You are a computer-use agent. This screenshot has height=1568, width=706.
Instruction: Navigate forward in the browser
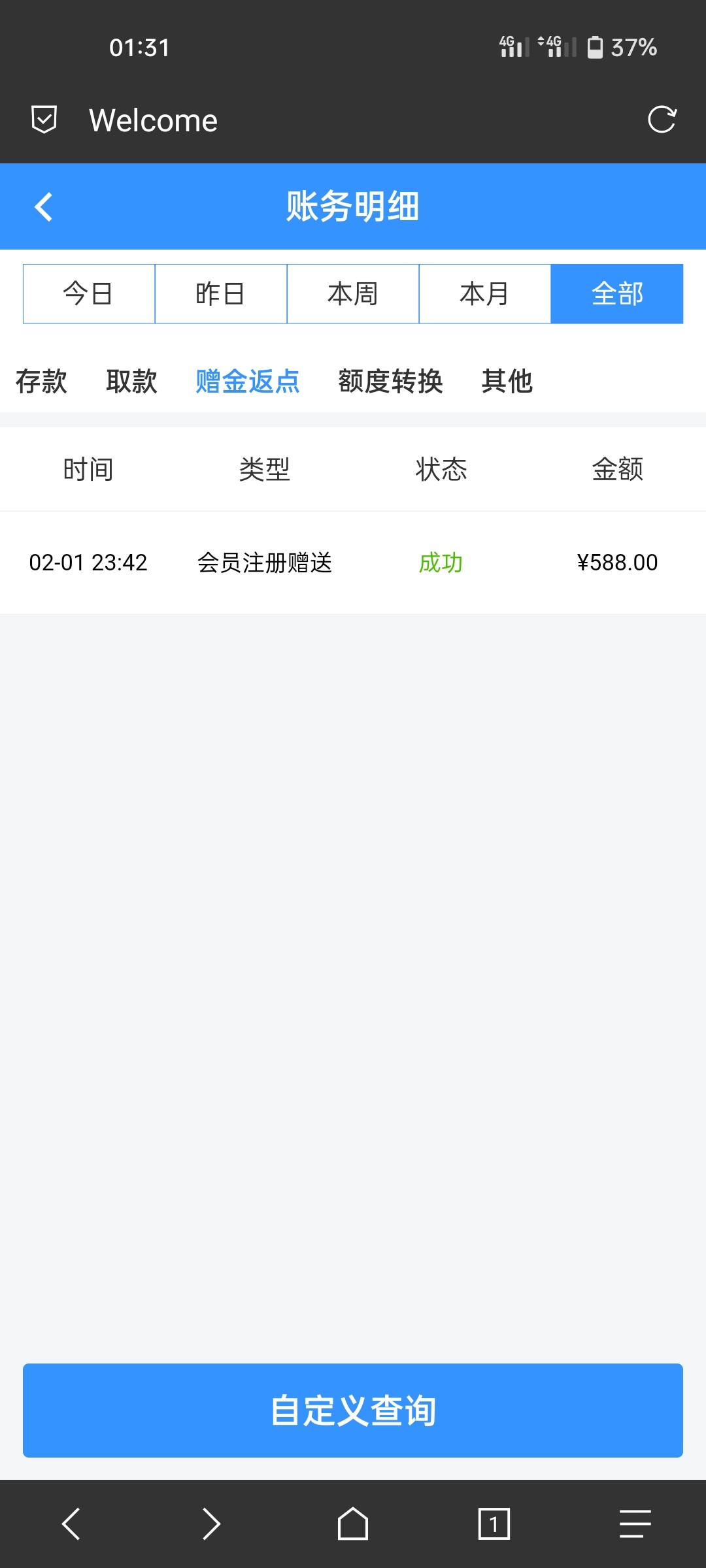tap(212, 1524)
